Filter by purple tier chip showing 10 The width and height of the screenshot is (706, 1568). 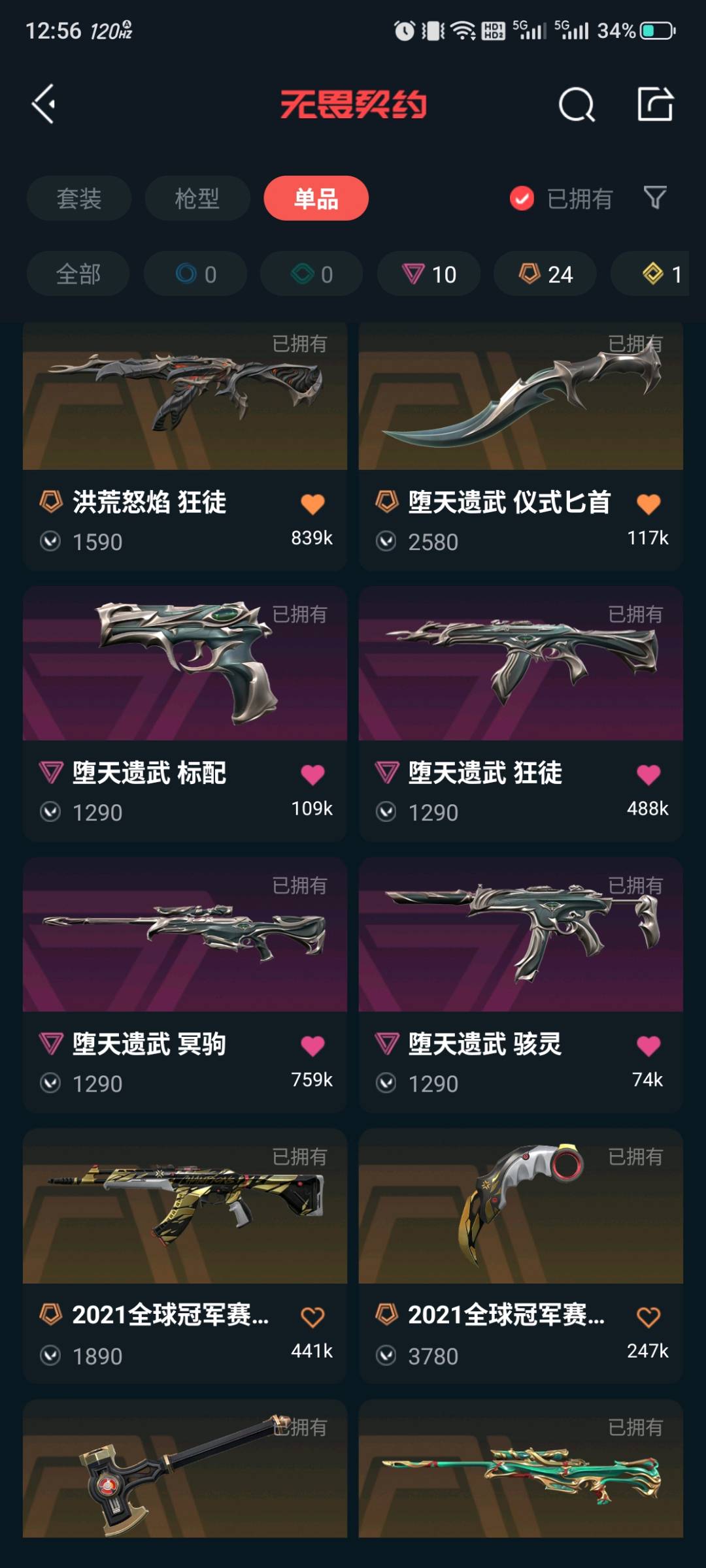429,274
